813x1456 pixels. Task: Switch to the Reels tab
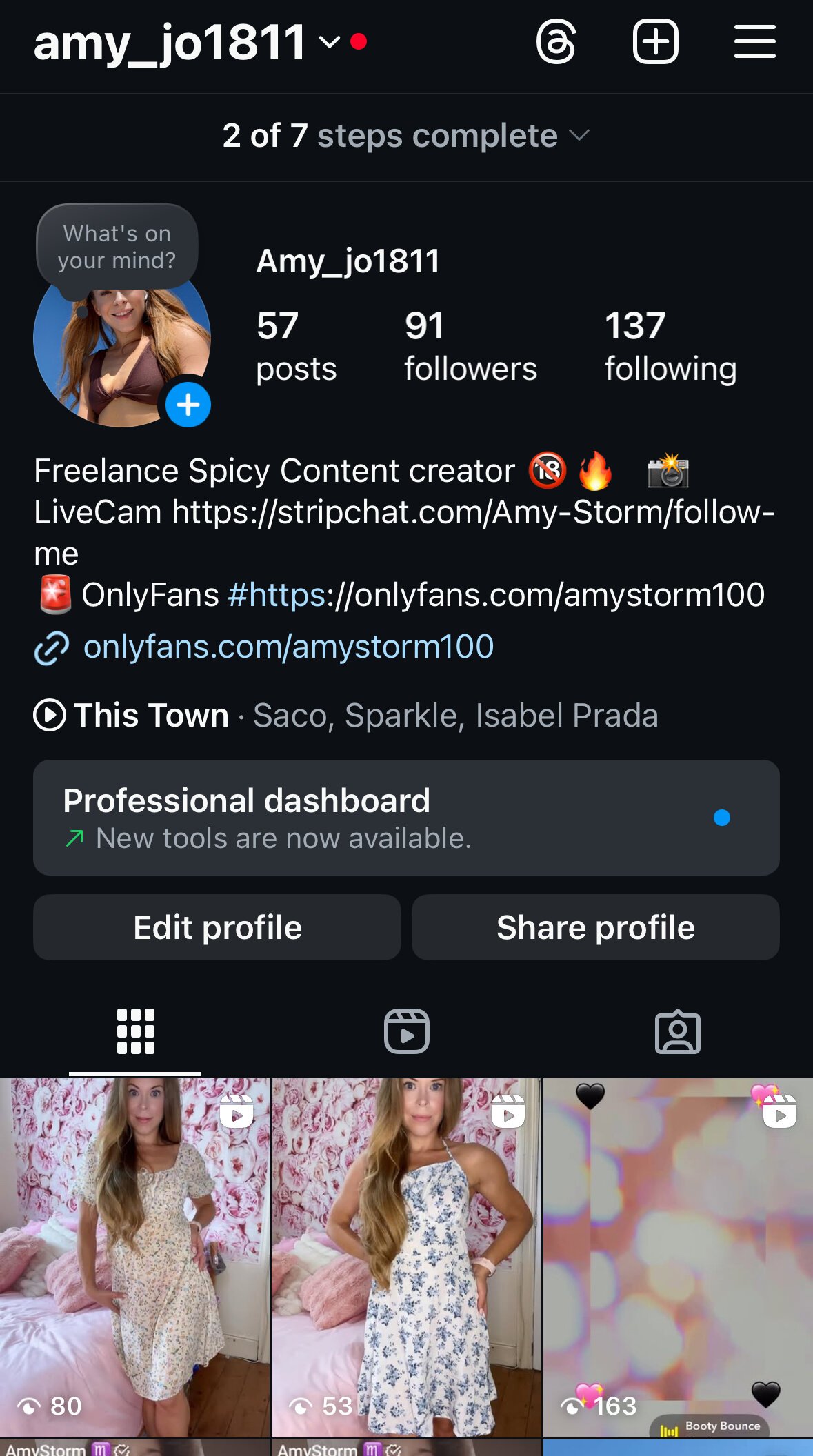pos(406,1031)
